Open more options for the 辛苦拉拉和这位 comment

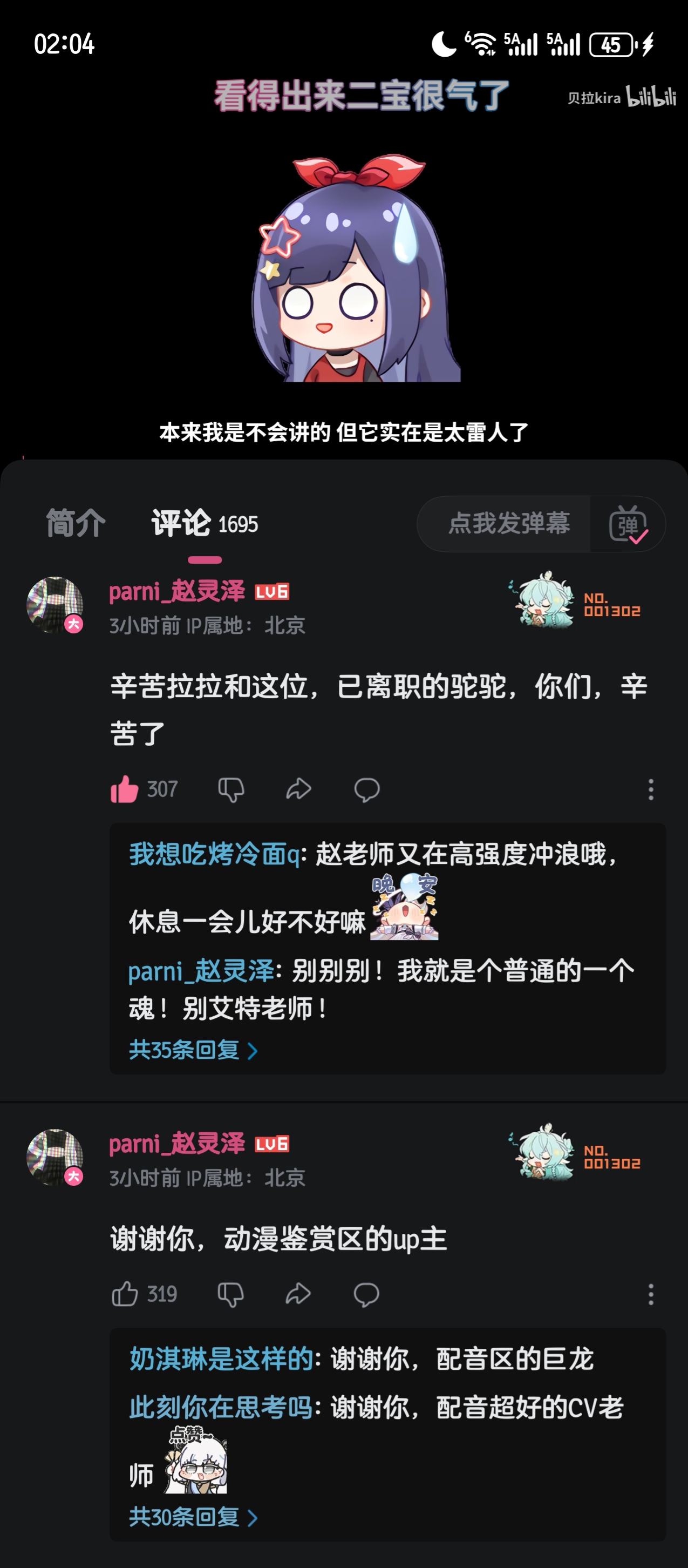point(651,789)
